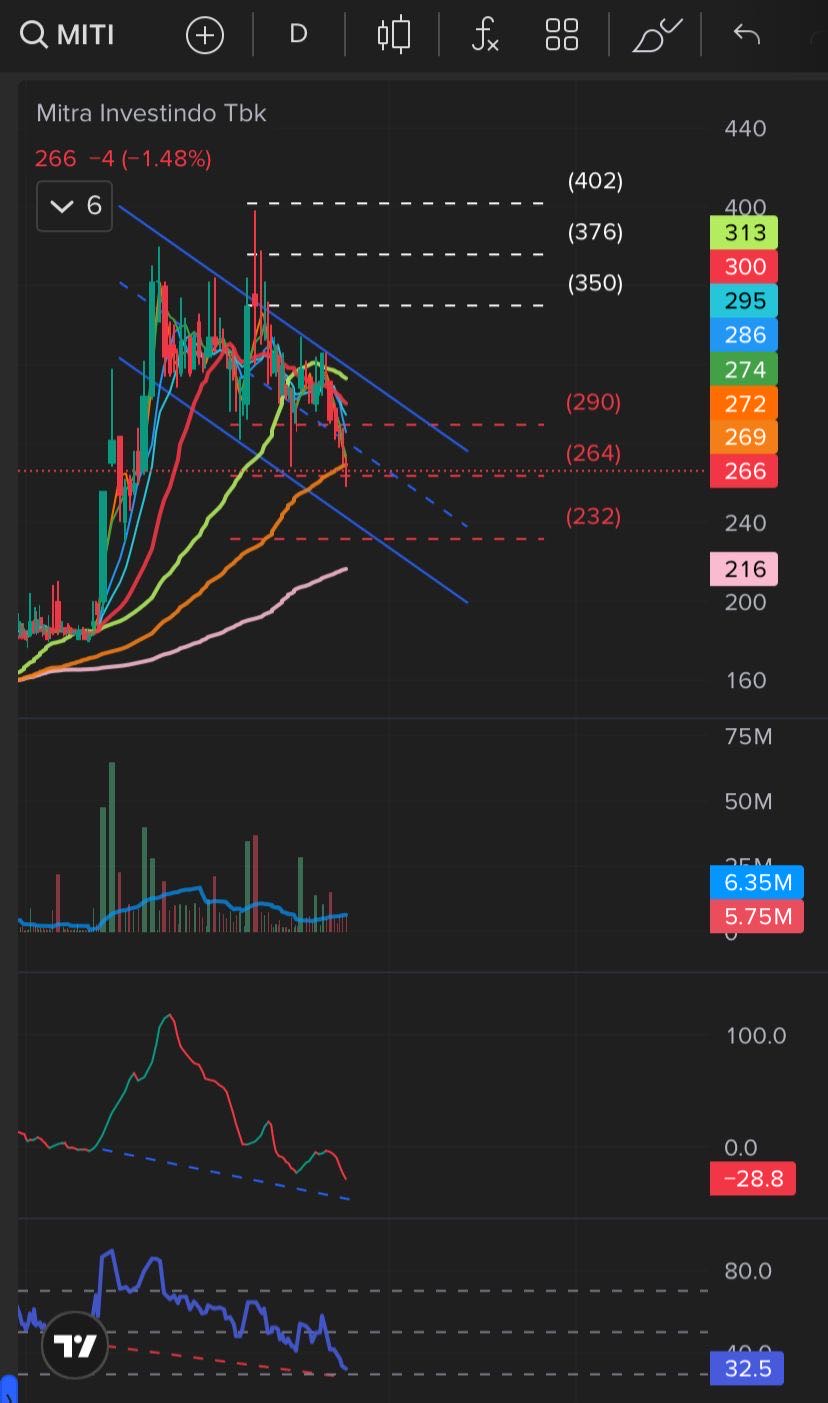Viewport: 828px width, 1403px height.
Task: Change the D timeframe interval
Action: pos(298,35)
